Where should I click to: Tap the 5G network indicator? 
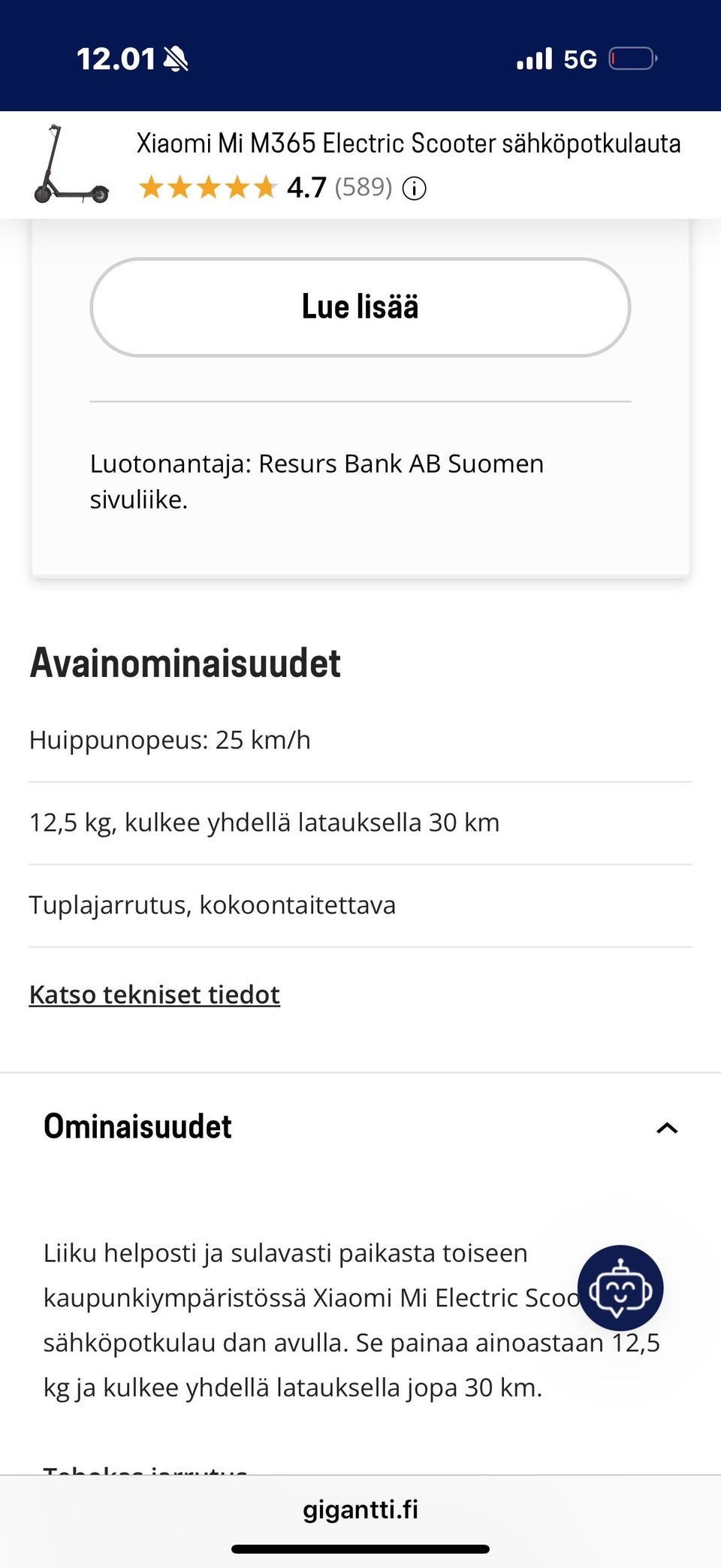point(579,58)
